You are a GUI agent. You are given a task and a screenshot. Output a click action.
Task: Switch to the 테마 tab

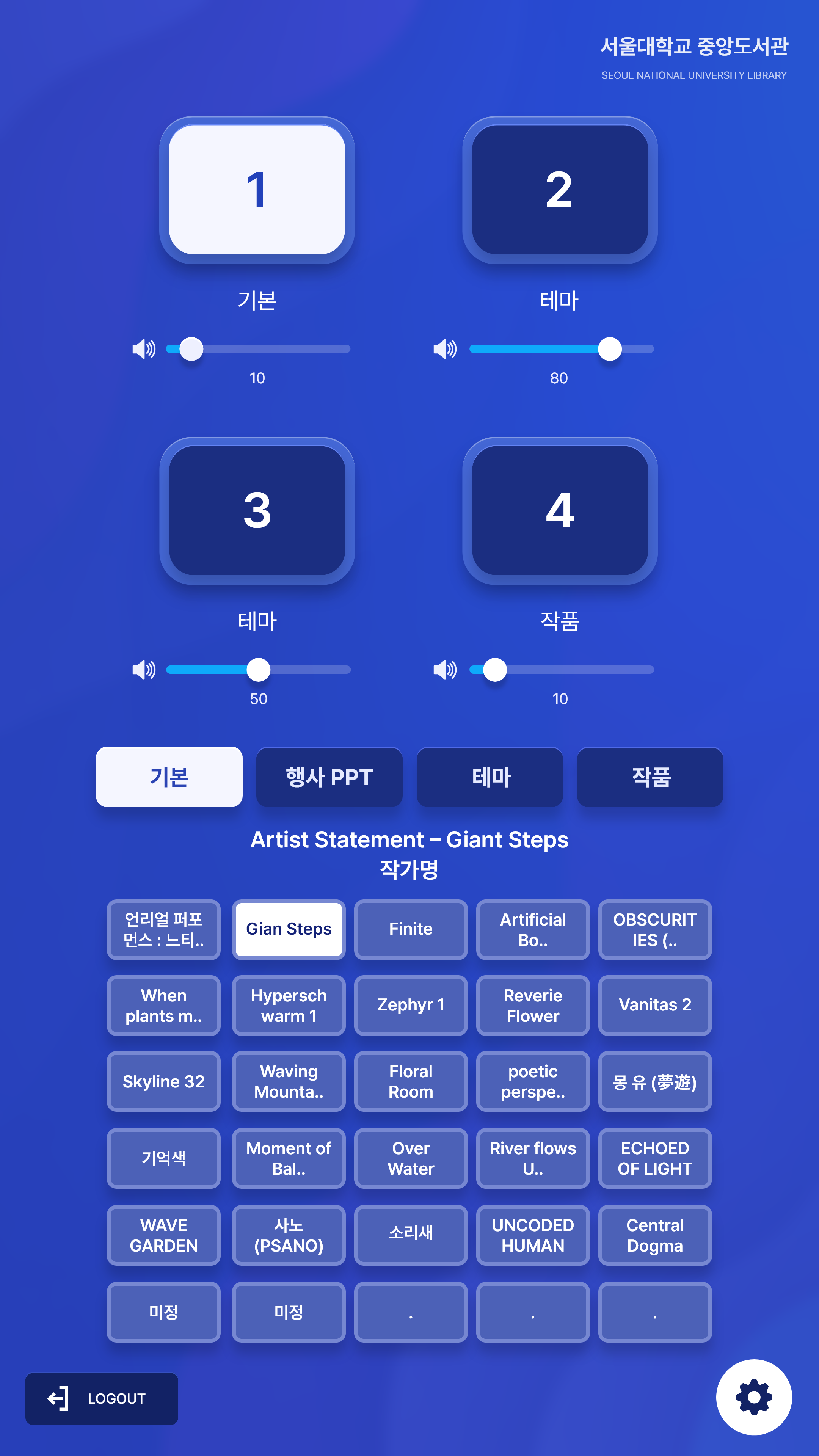(490, 777)
